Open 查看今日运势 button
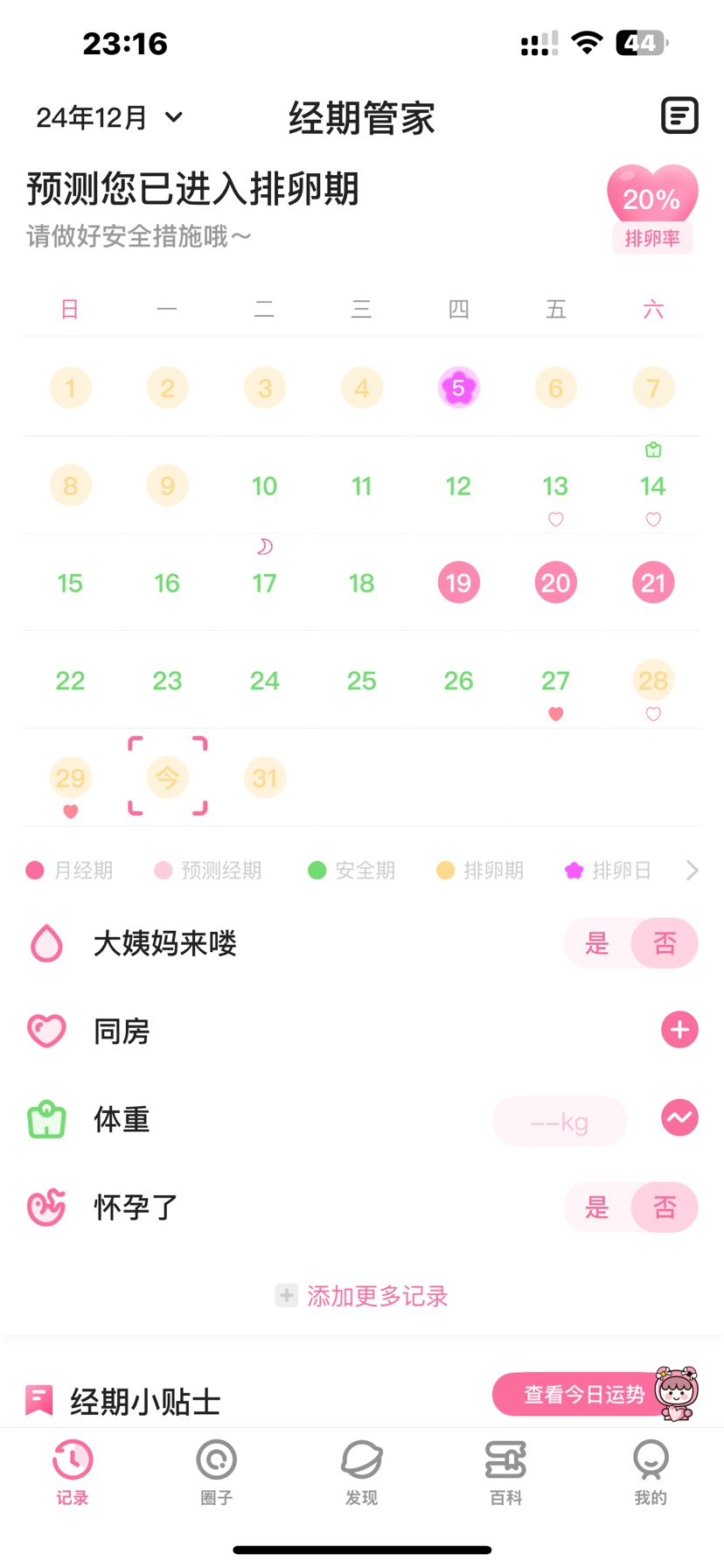The image size is (724, 1568). [584, 1395]
